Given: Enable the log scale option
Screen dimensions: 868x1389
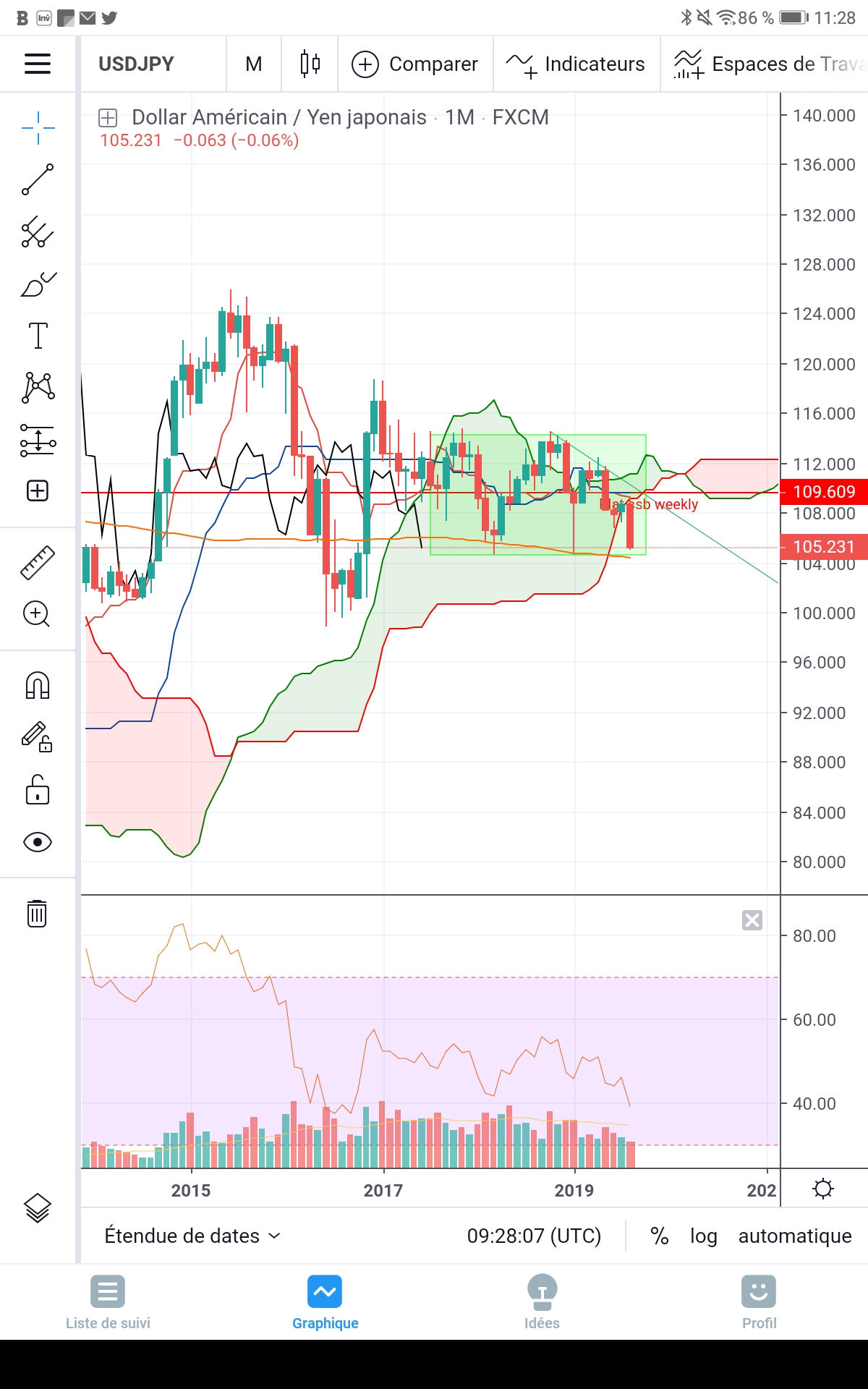Looking at the screenshot, I should [x=703, y=1236].
